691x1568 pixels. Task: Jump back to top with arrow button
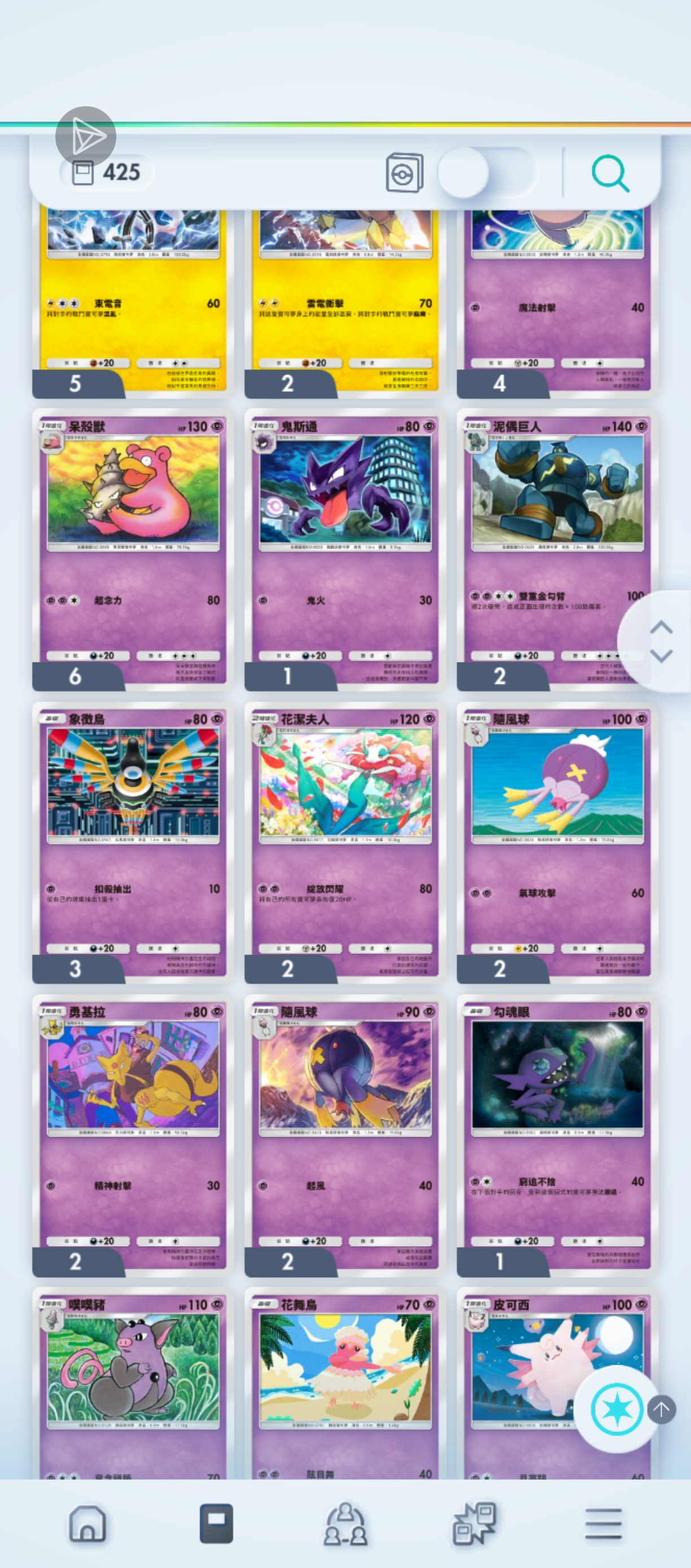point(661,1409)
